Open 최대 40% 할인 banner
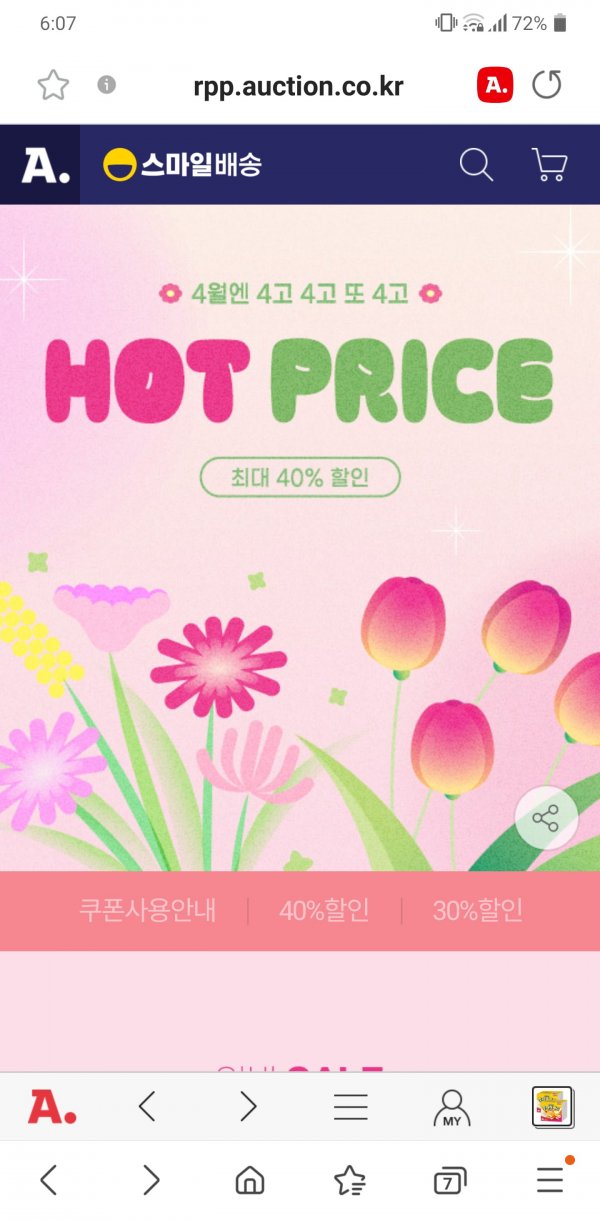The height and width of the screenshot is (1220, 600). (x=300, y=477)
